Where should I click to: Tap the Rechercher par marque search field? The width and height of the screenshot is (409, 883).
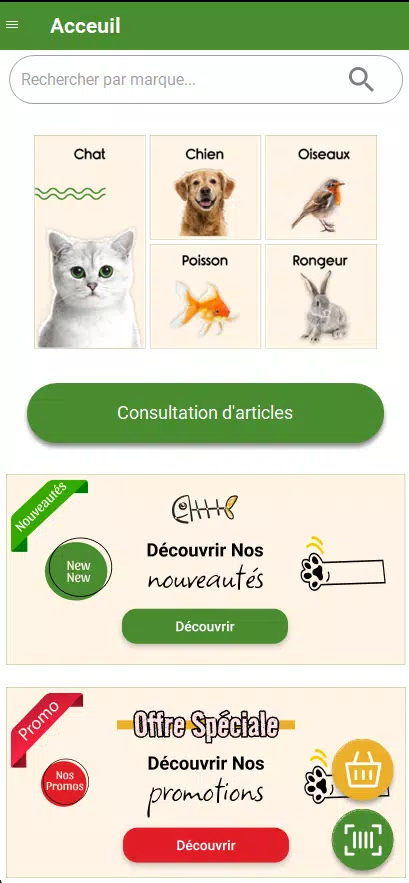click(206, 79)
